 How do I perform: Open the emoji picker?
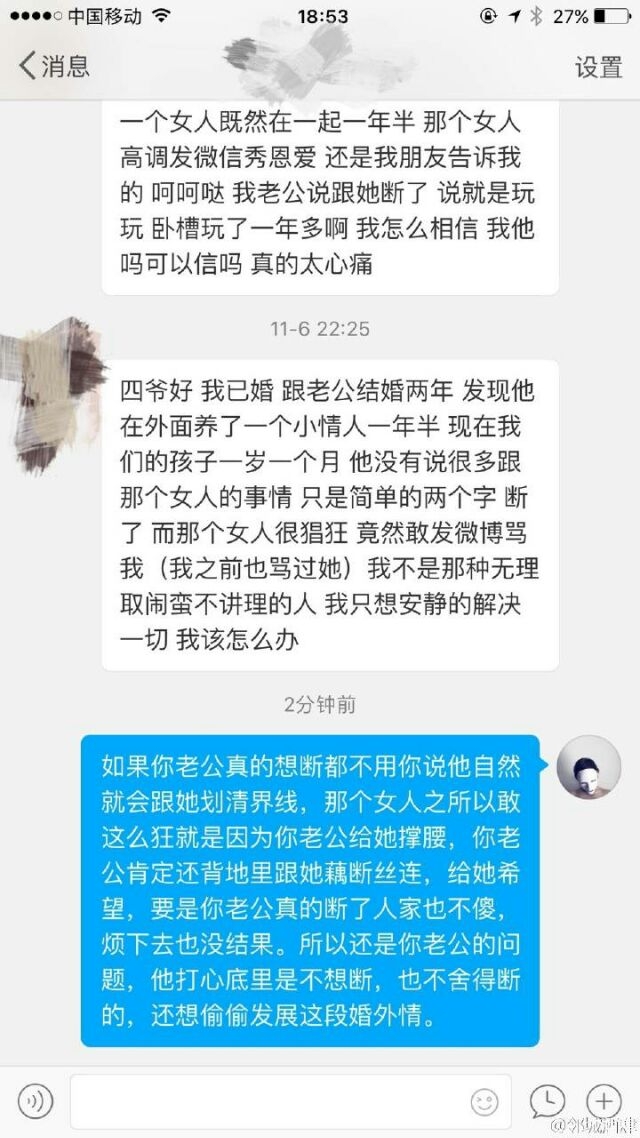click(484, 1102)
